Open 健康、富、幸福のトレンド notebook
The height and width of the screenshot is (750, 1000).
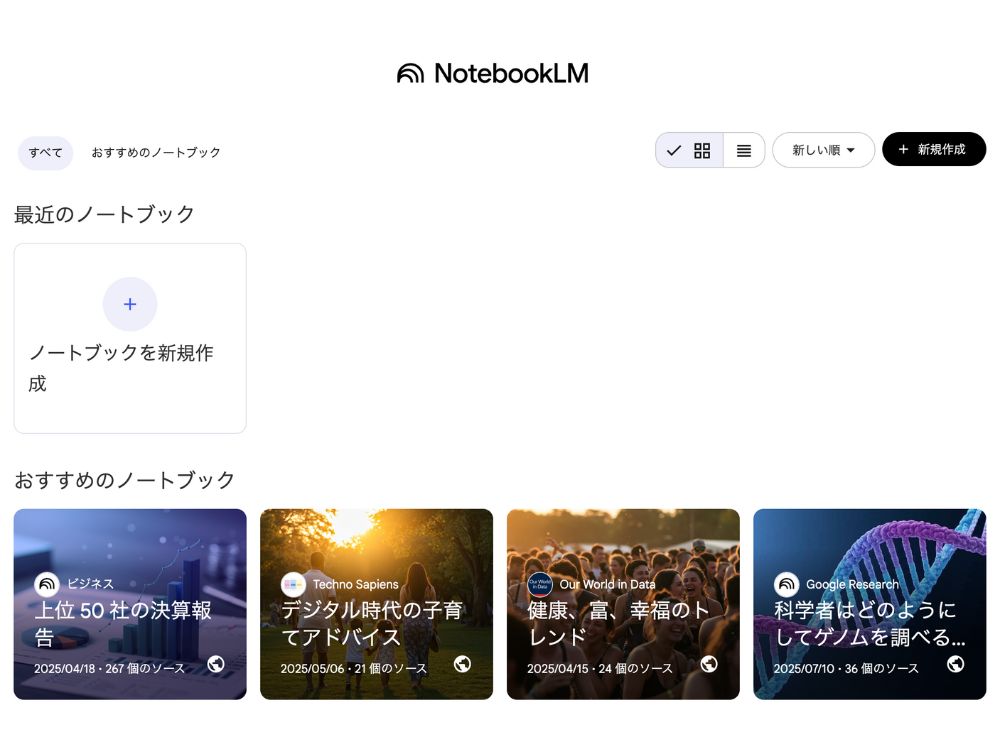coord(623,604)
